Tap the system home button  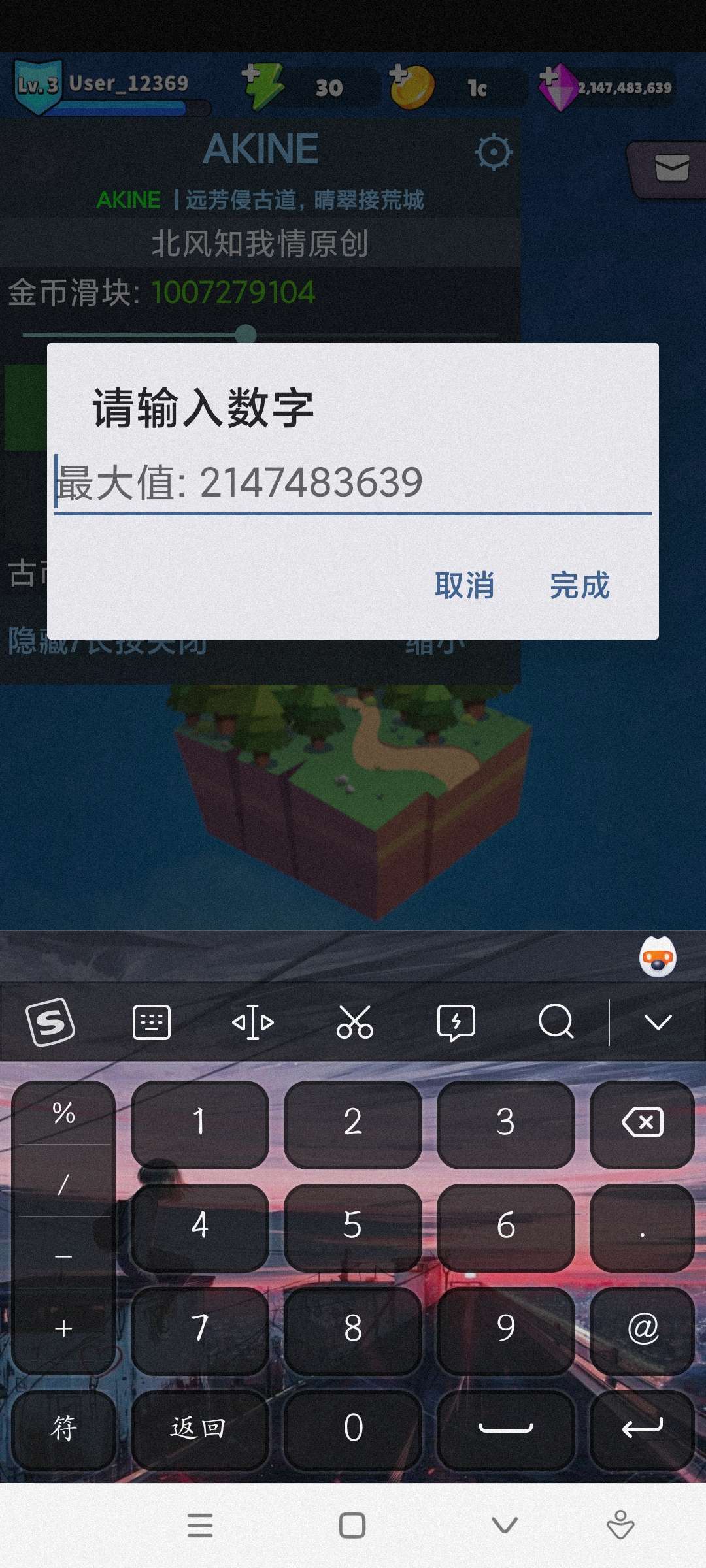[x=352, y=1526]
